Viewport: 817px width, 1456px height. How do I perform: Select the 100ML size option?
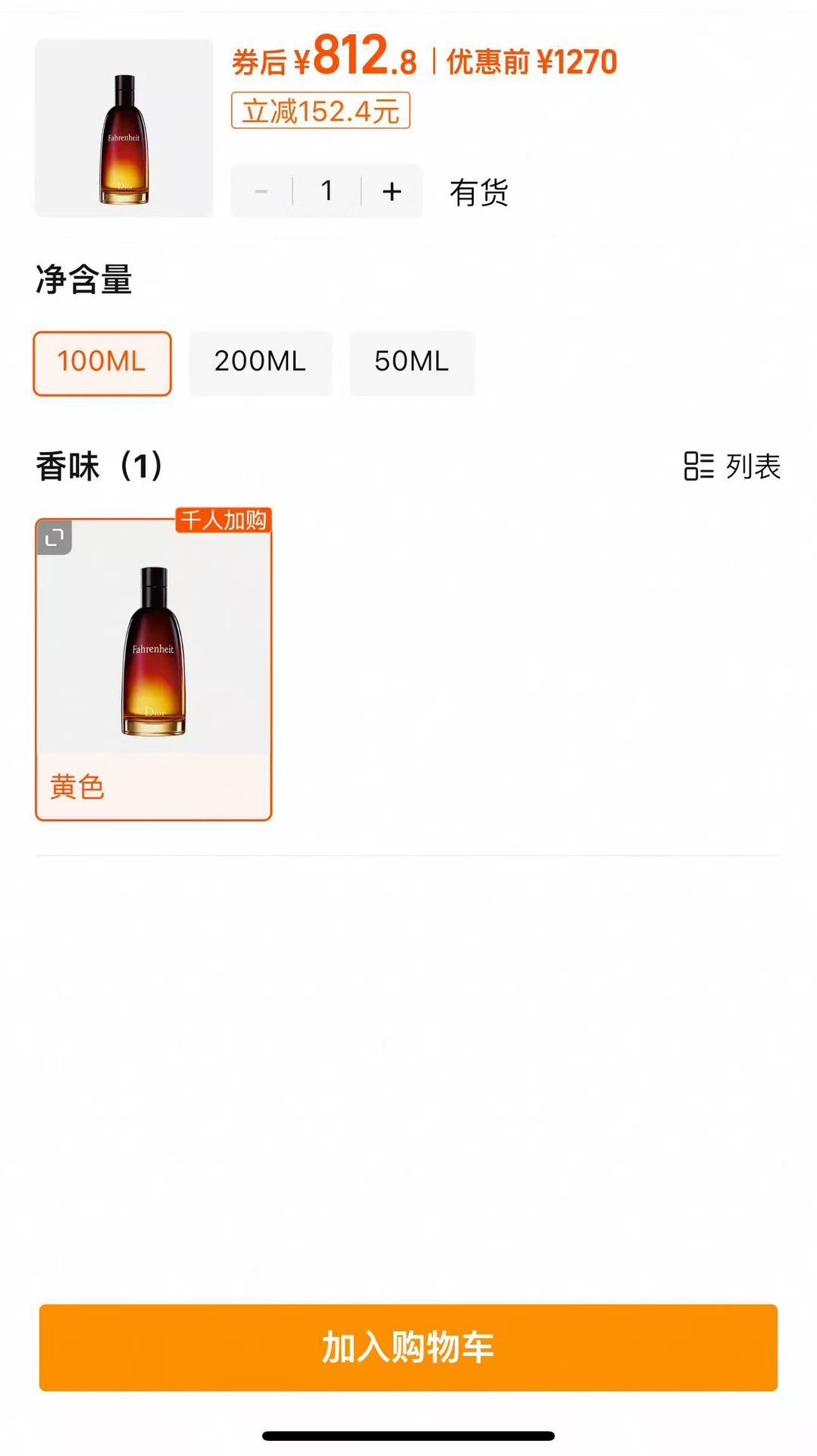coord(102,363)
